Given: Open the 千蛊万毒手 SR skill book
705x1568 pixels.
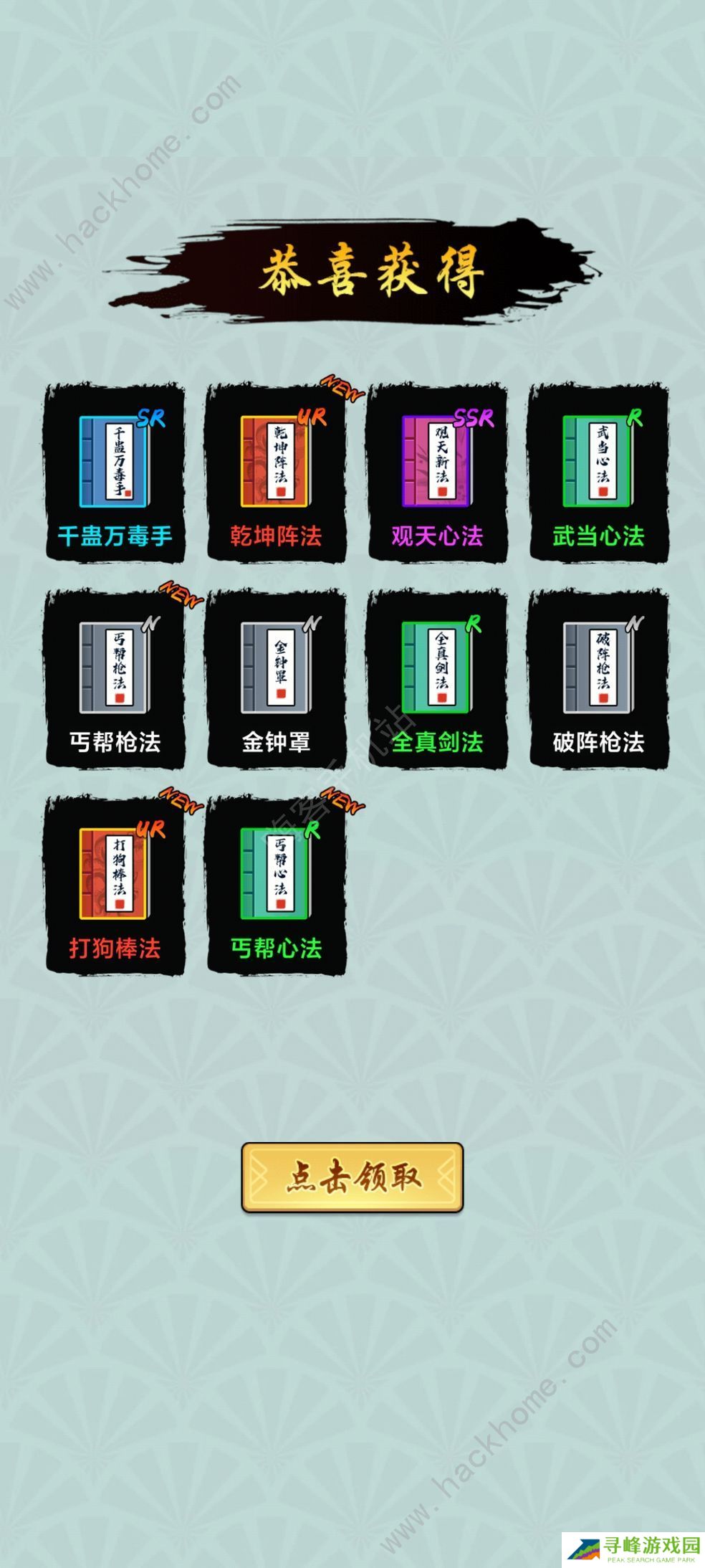Looking at the screenshot, I should tap(115, 473).
